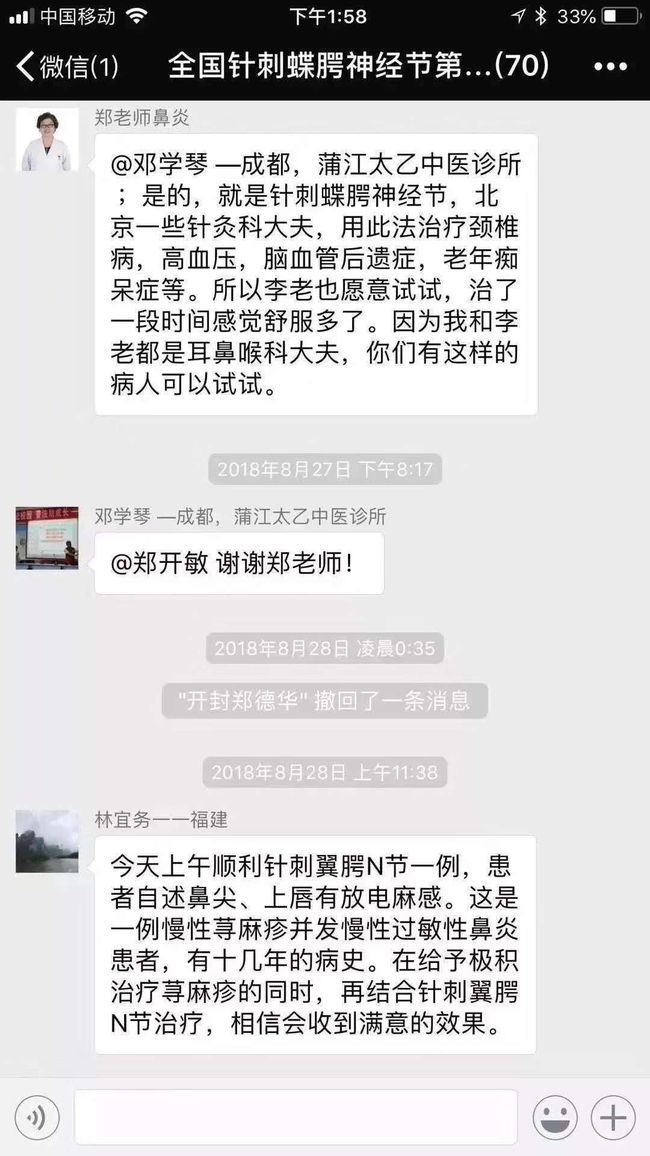Switch to voice message input
This screenshot has height=1156, width=650.
coord(36,1118)
